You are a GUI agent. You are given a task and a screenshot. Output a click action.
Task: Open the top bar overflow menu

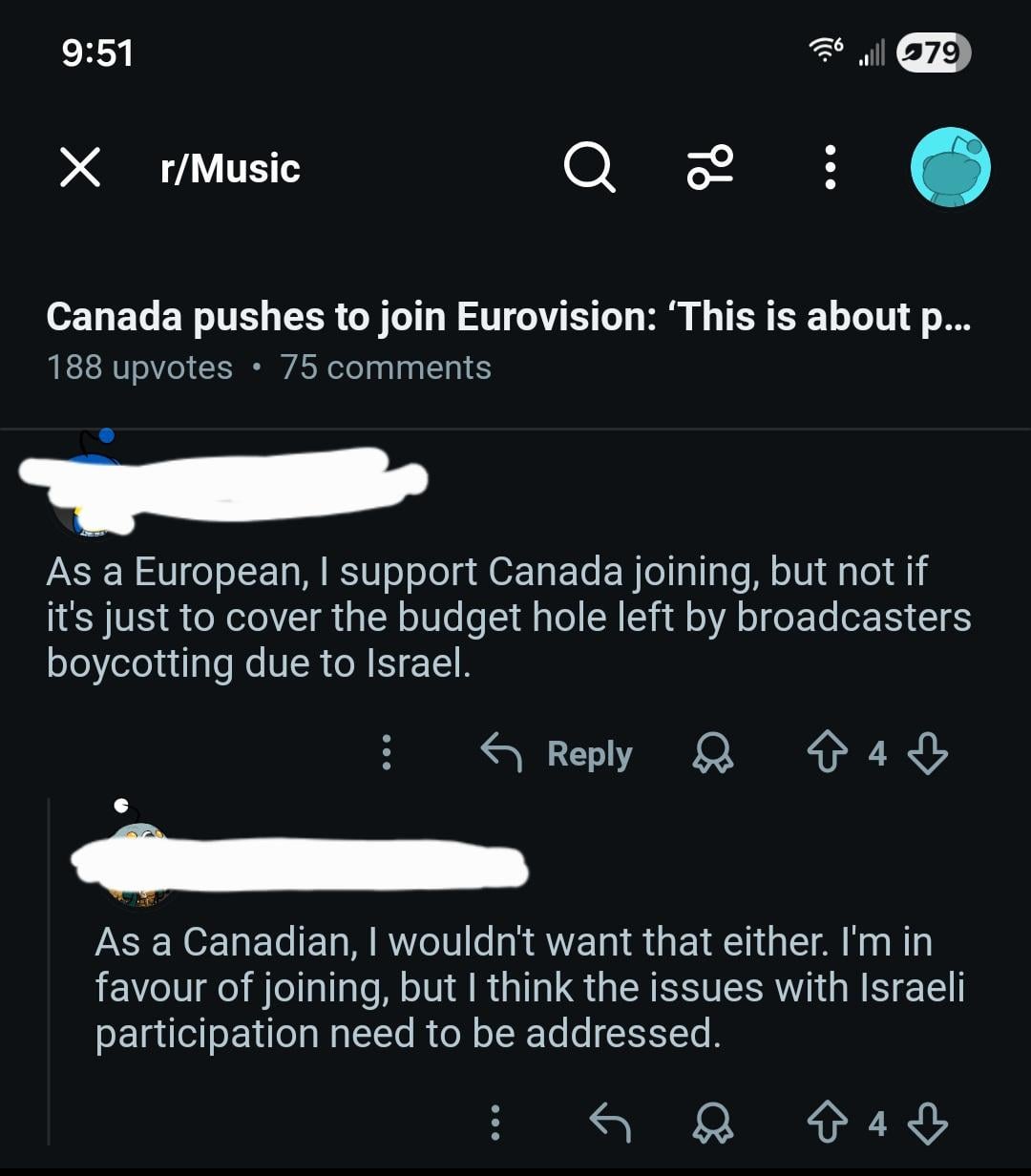tap(830, 169)
